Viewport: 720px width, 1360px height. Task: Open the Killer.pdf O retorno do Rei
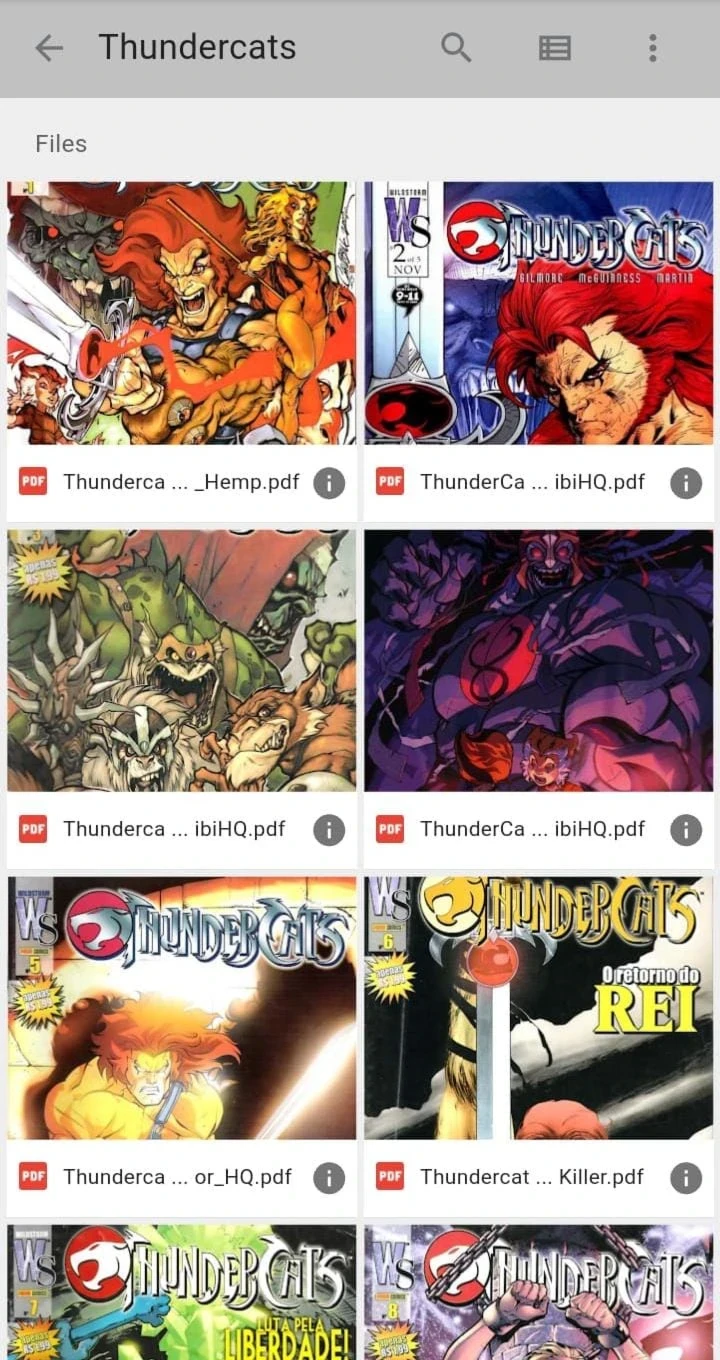pyautogui.click(x=538, y=1008)
